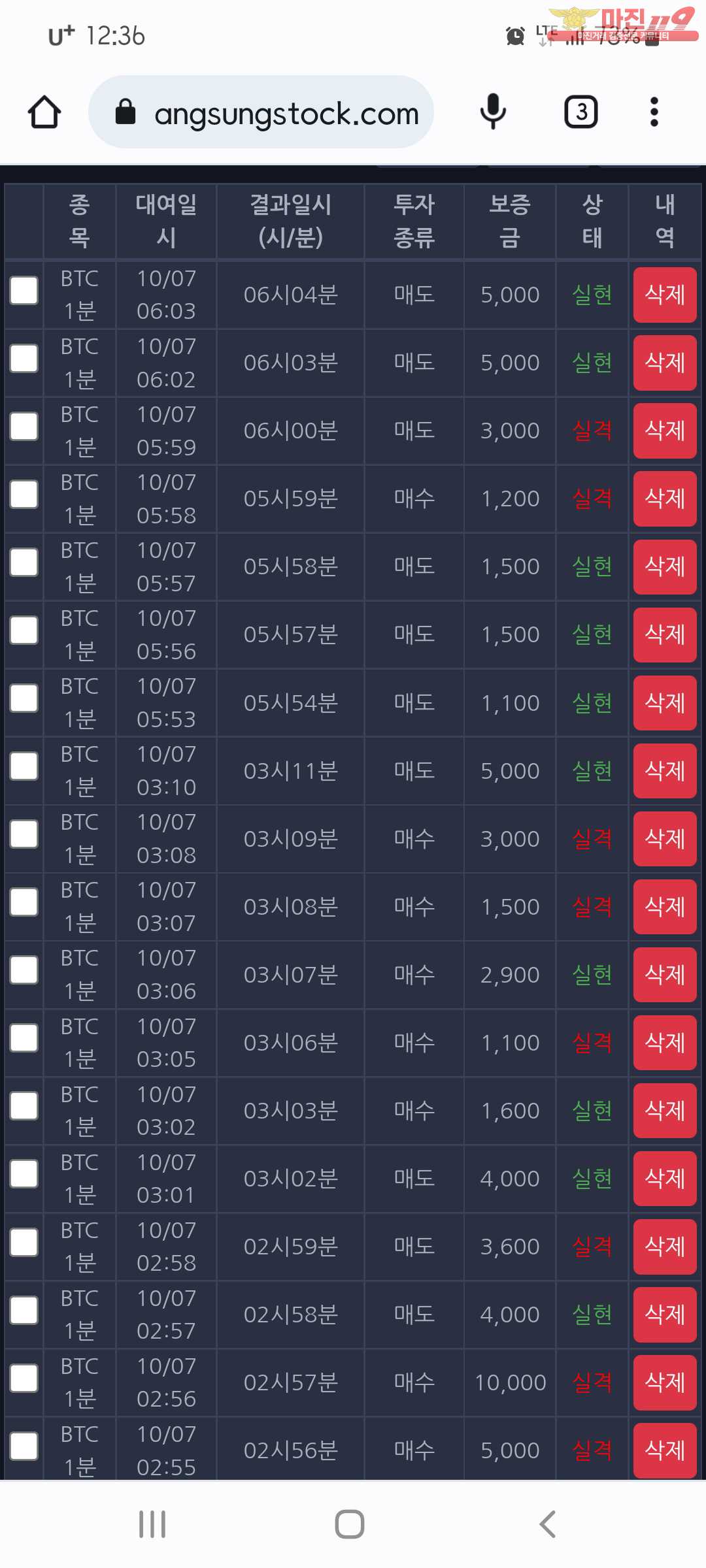Delete the 06시03분 result entry
Screen dimensions: 706x1568
665,363
